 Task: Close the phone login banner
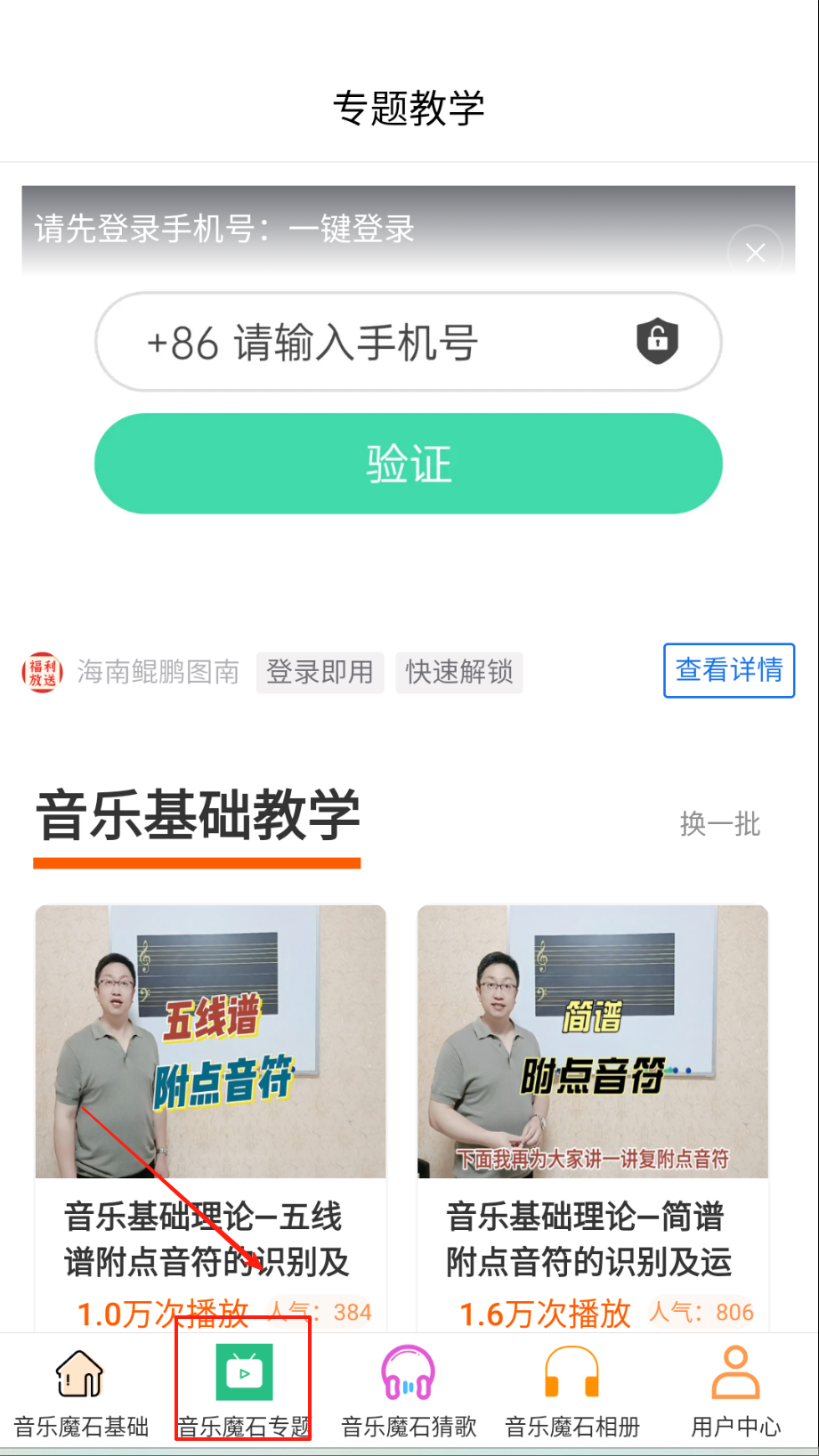point(755,253)
